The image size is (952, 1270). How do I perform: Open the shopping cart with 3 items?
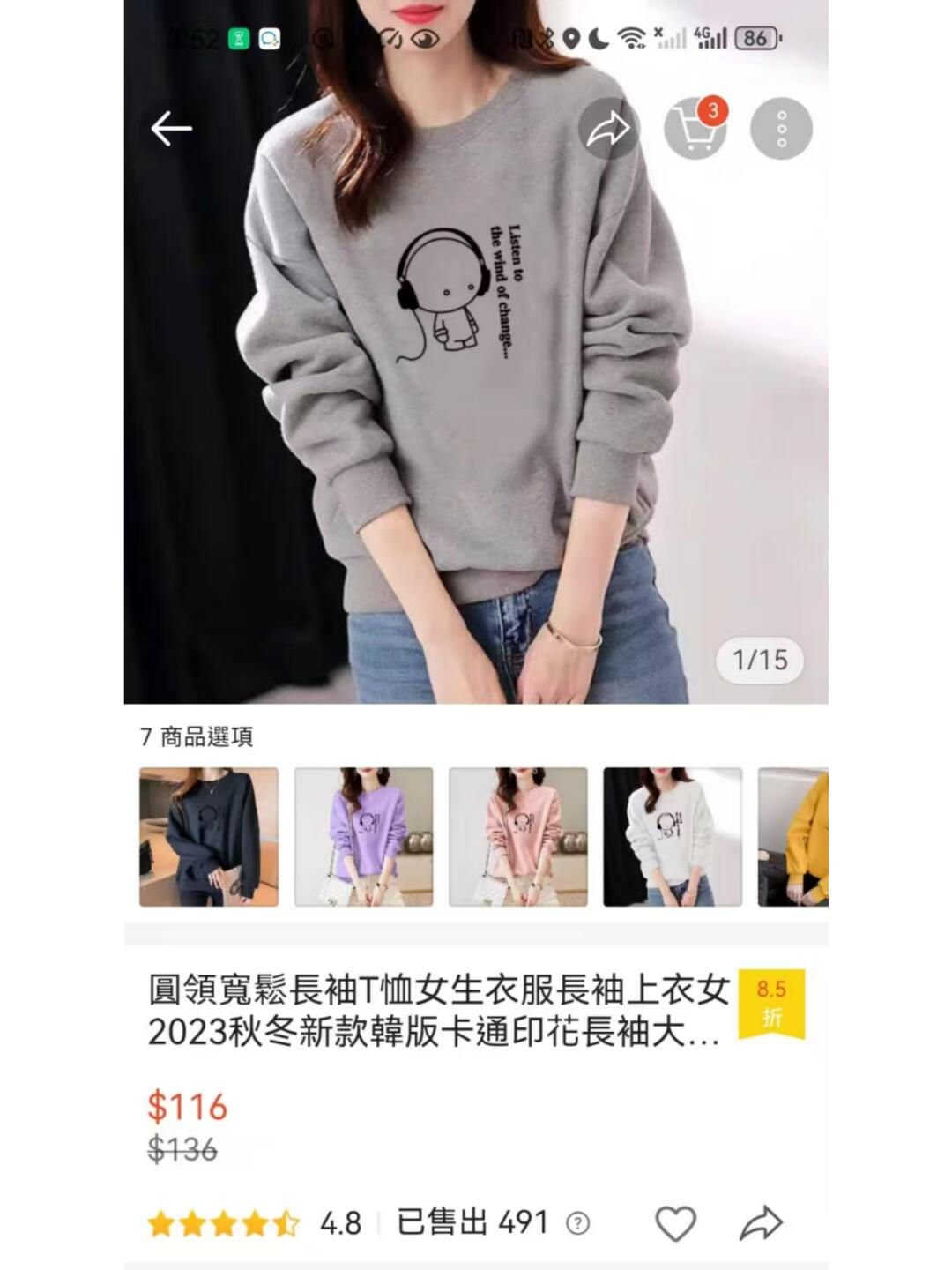pyautogui.click(x=695, y=129)
